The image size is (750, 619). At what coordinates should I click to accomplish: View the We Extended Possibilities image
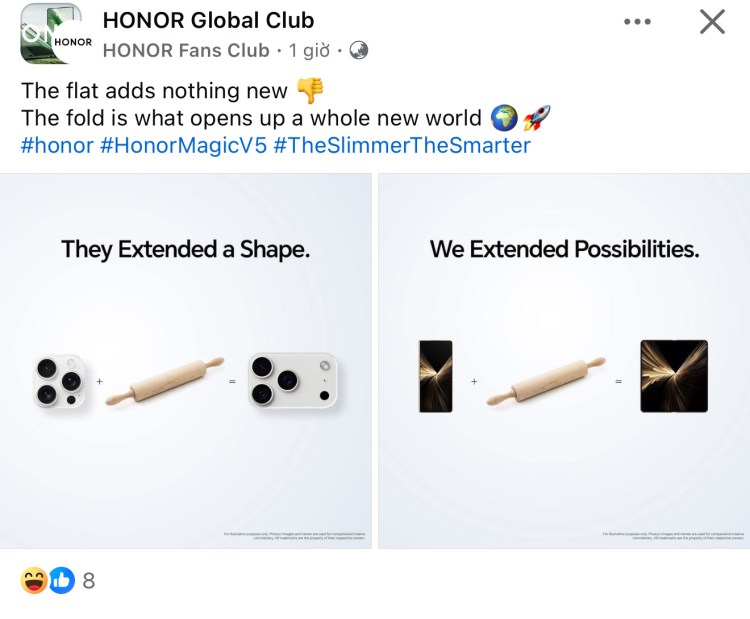[564, 361]
